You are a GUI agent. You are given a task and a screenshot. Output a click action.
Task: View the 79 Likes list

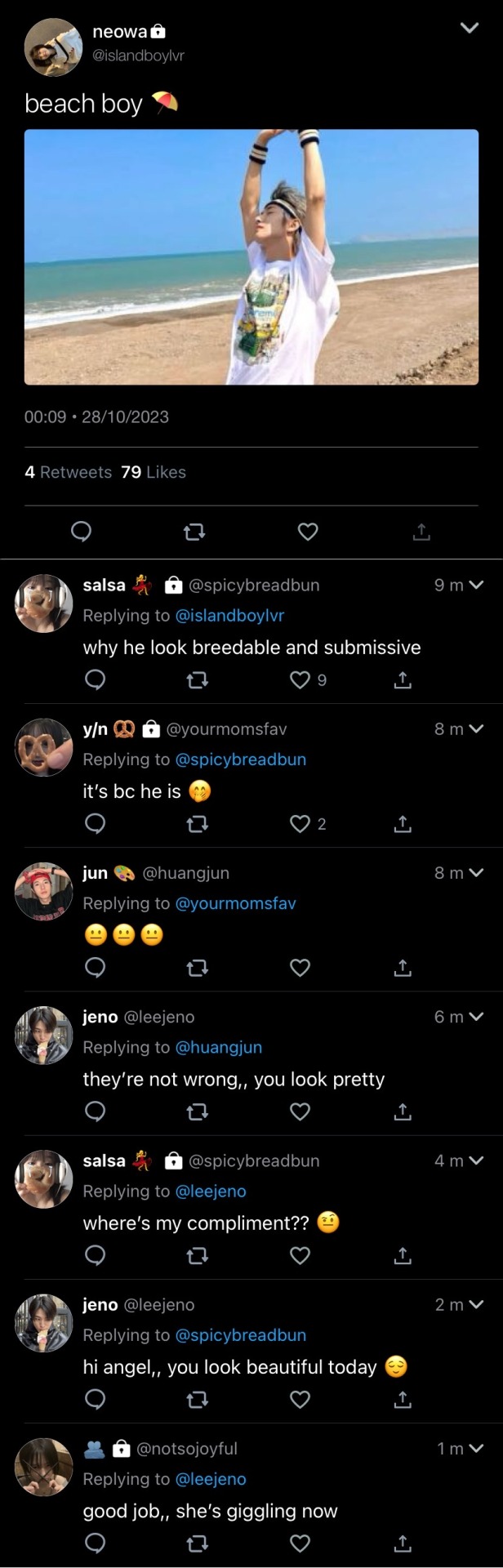154,472
